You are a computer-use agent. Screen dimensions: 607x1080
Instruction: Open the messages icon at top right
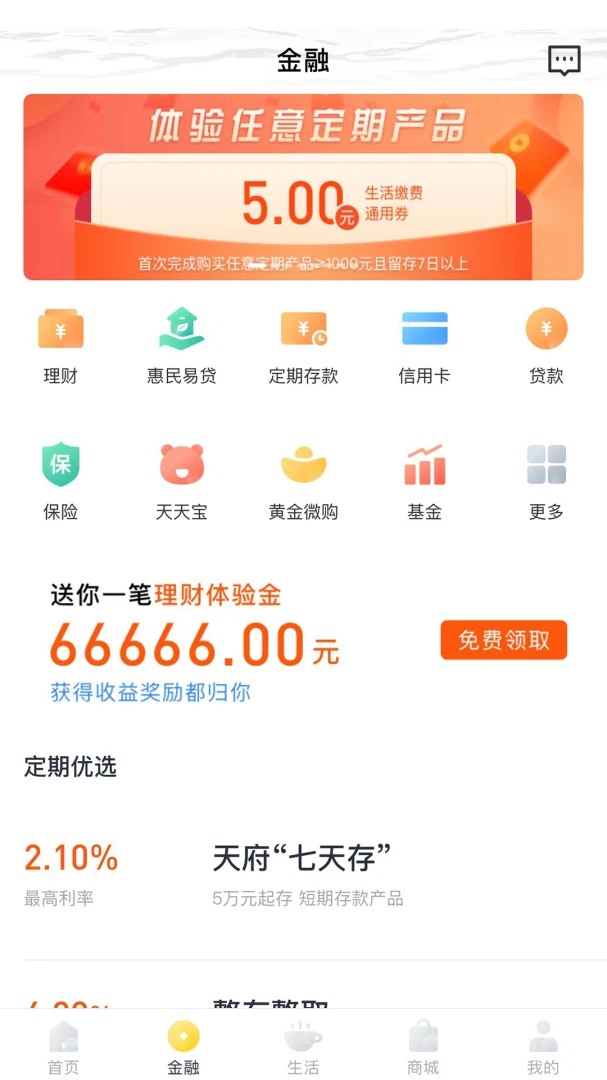[564, 61]
